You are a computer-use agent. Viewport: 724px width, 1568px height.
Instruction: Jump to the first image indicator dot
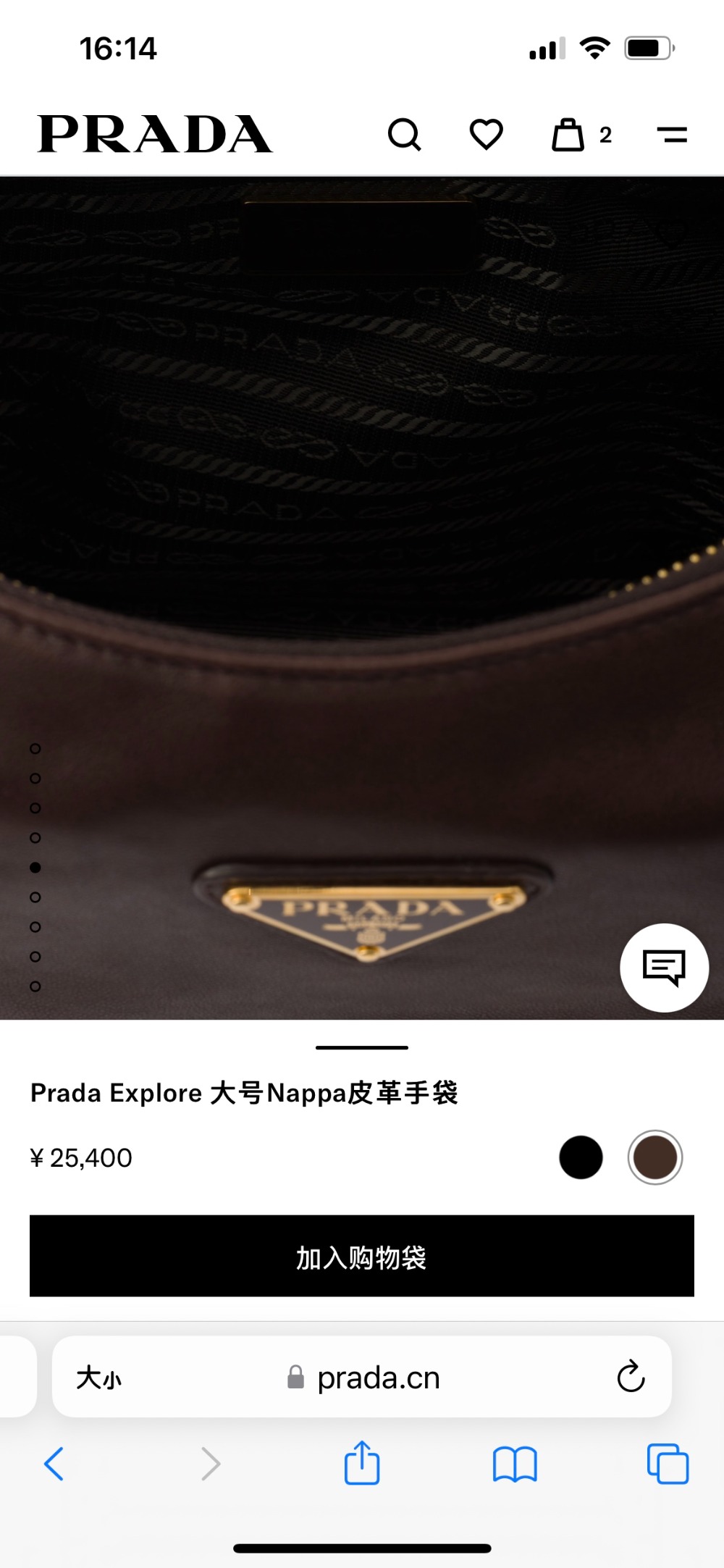point(35,749)
